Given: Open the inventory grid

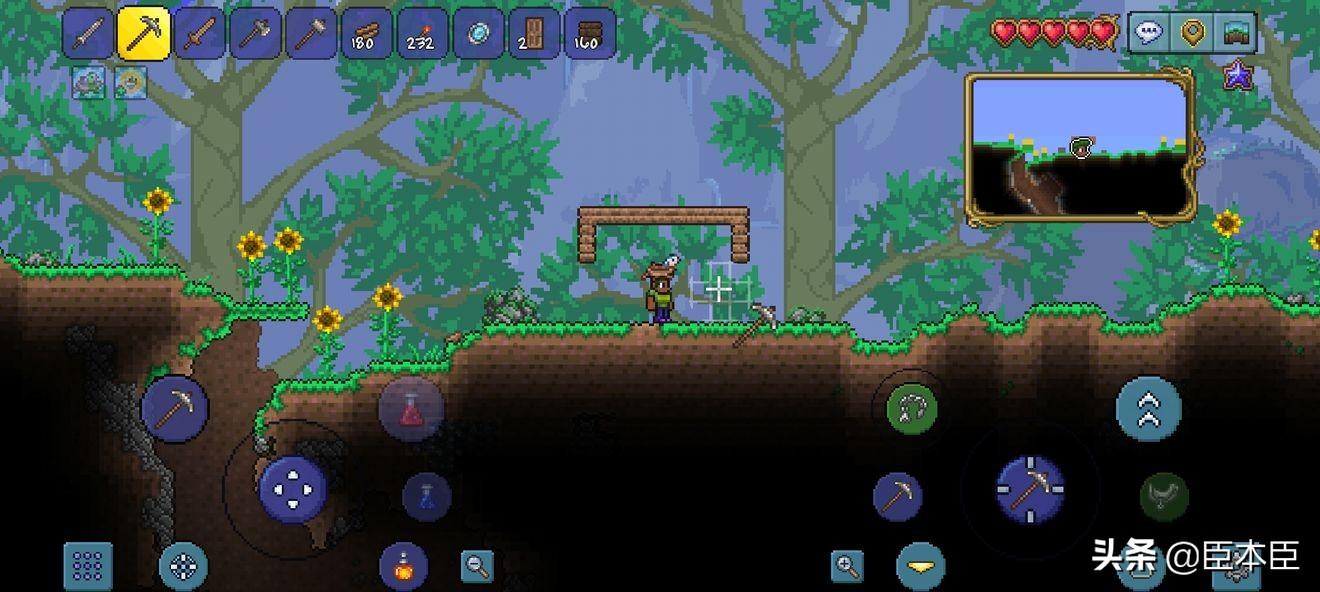Looking at the screenshot, I should [x=88, y=567].
